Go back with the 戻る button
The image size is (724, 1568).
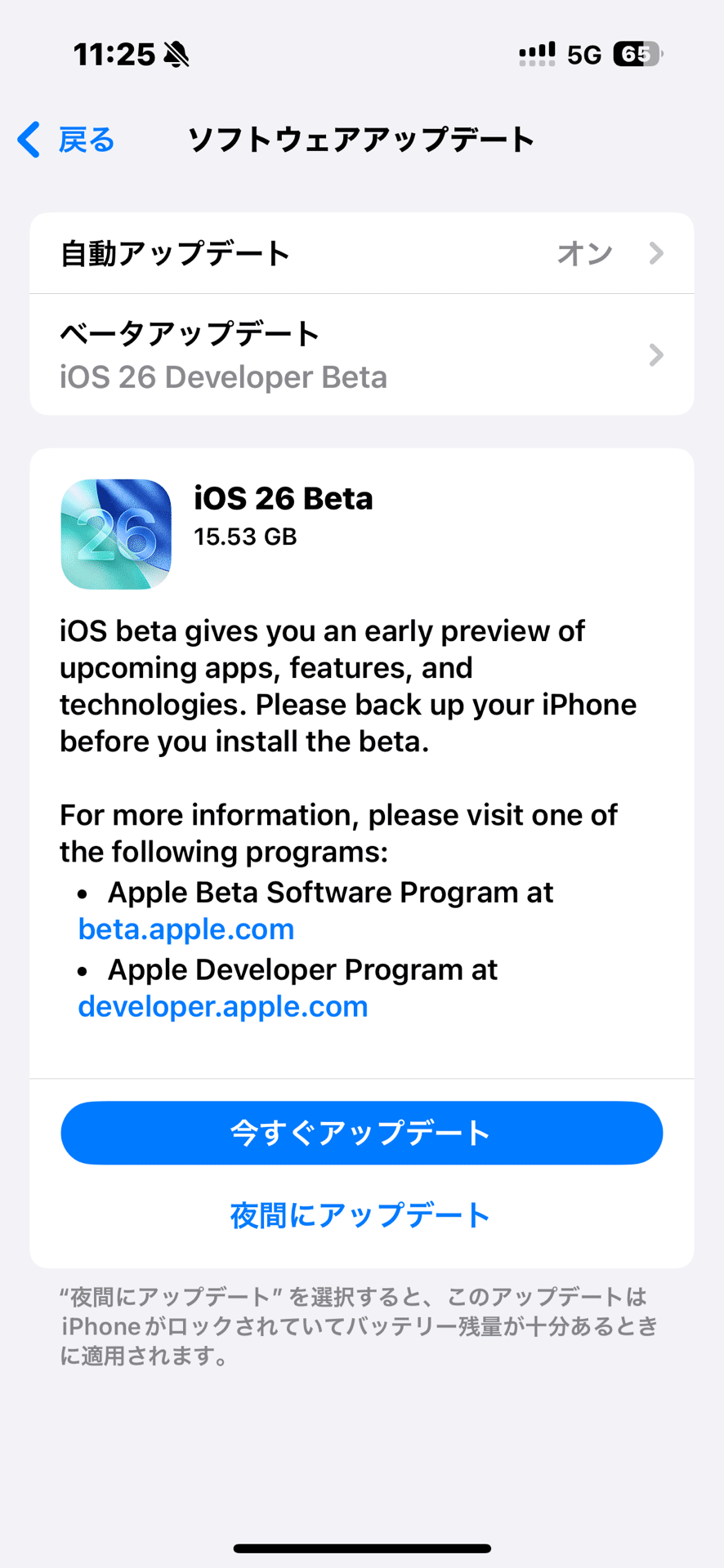pyautogui.click(x=67, y=140)
